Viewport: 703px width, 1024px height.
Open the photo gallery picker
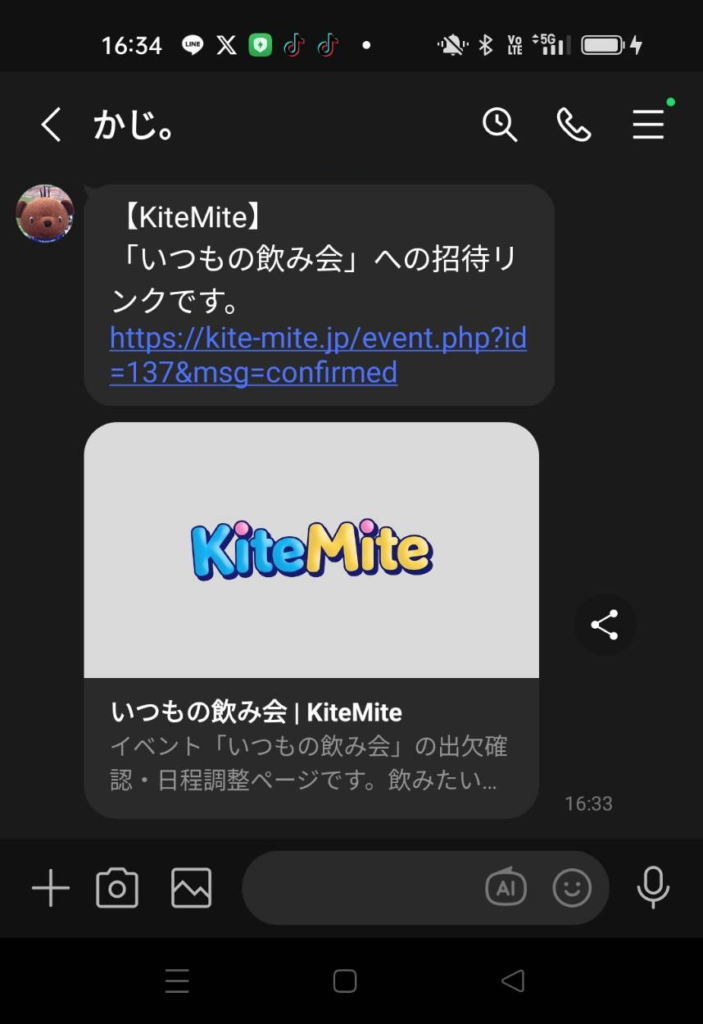191,888
